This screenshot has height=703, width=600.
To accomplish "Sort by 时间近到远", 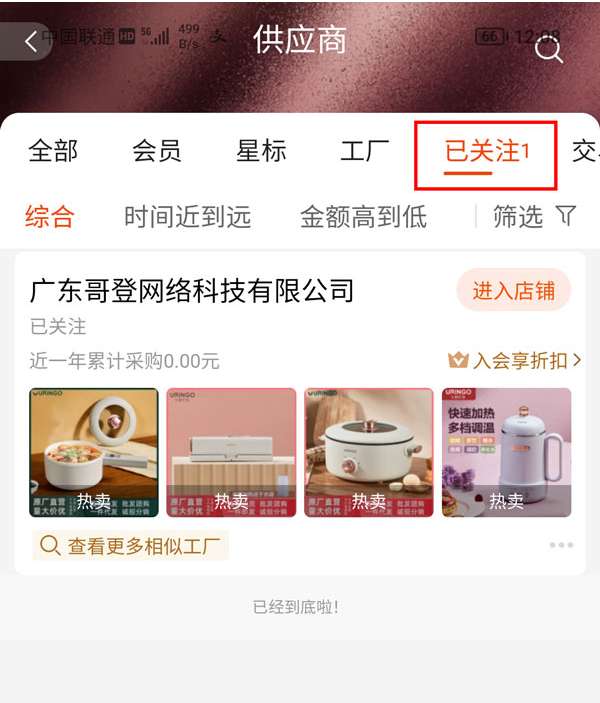I will coord(187,216).
